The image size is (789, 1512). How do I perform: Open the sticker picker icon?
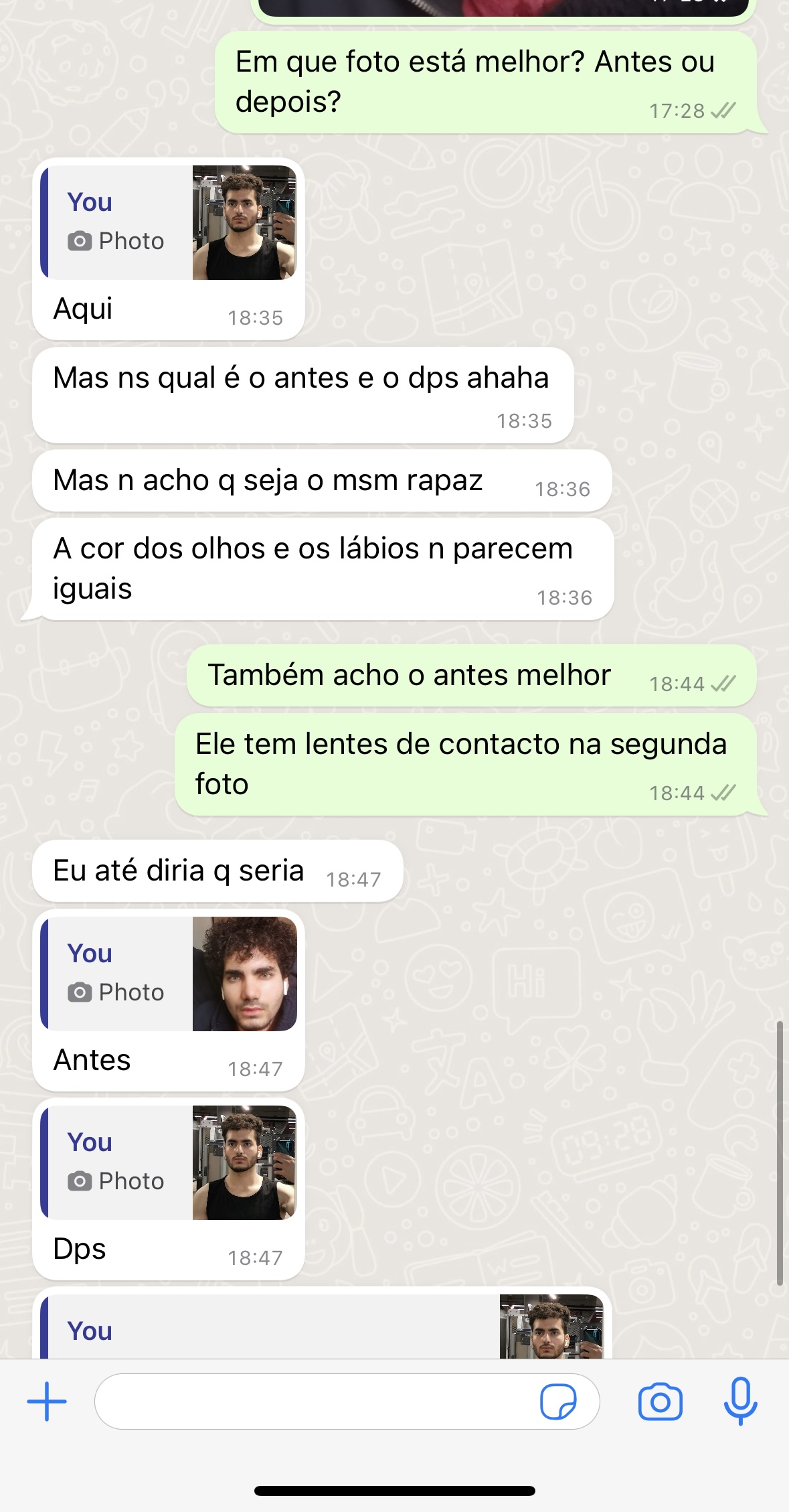coord(558,1402)
